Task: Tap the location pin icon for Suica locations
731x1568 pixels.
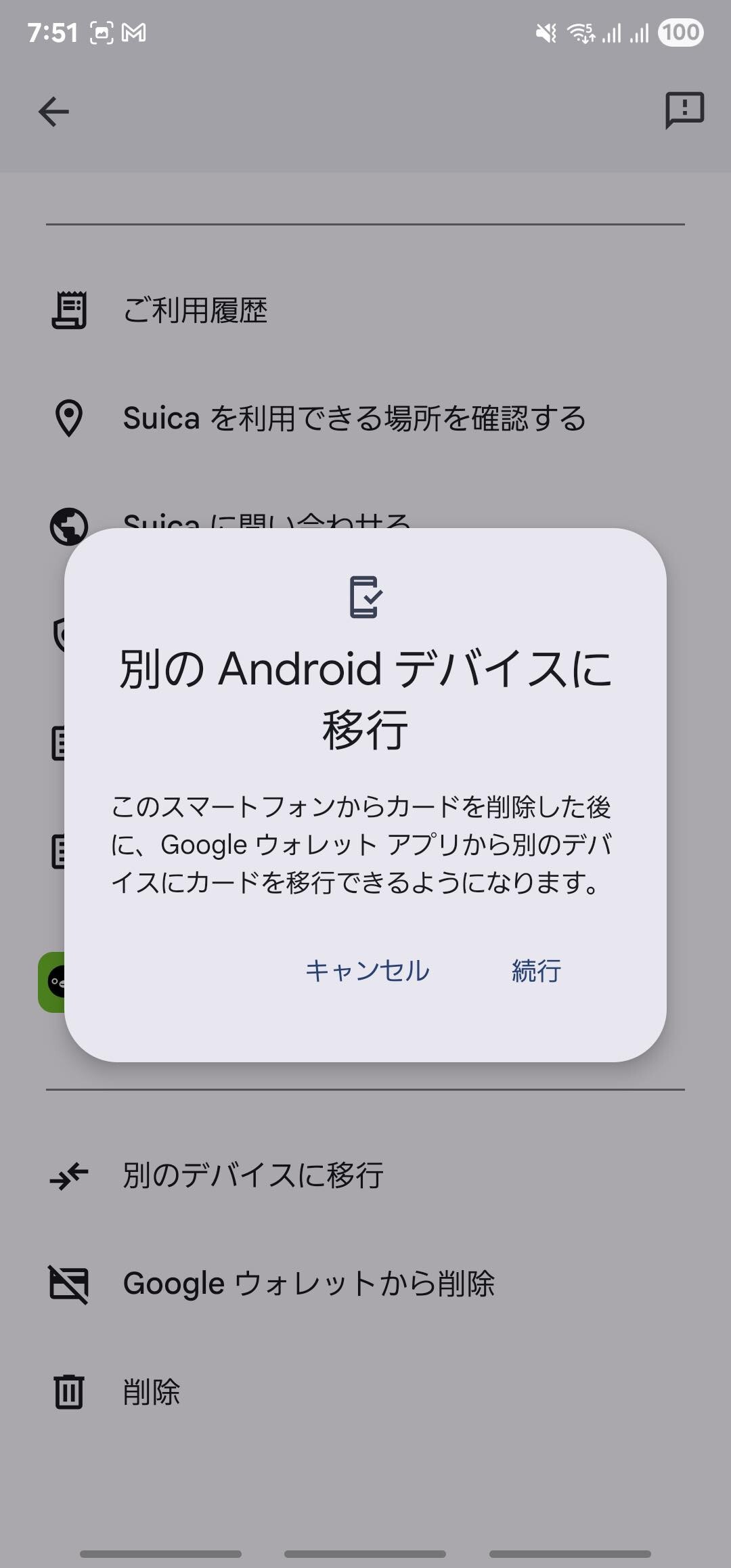Action: tap(70, 418)
